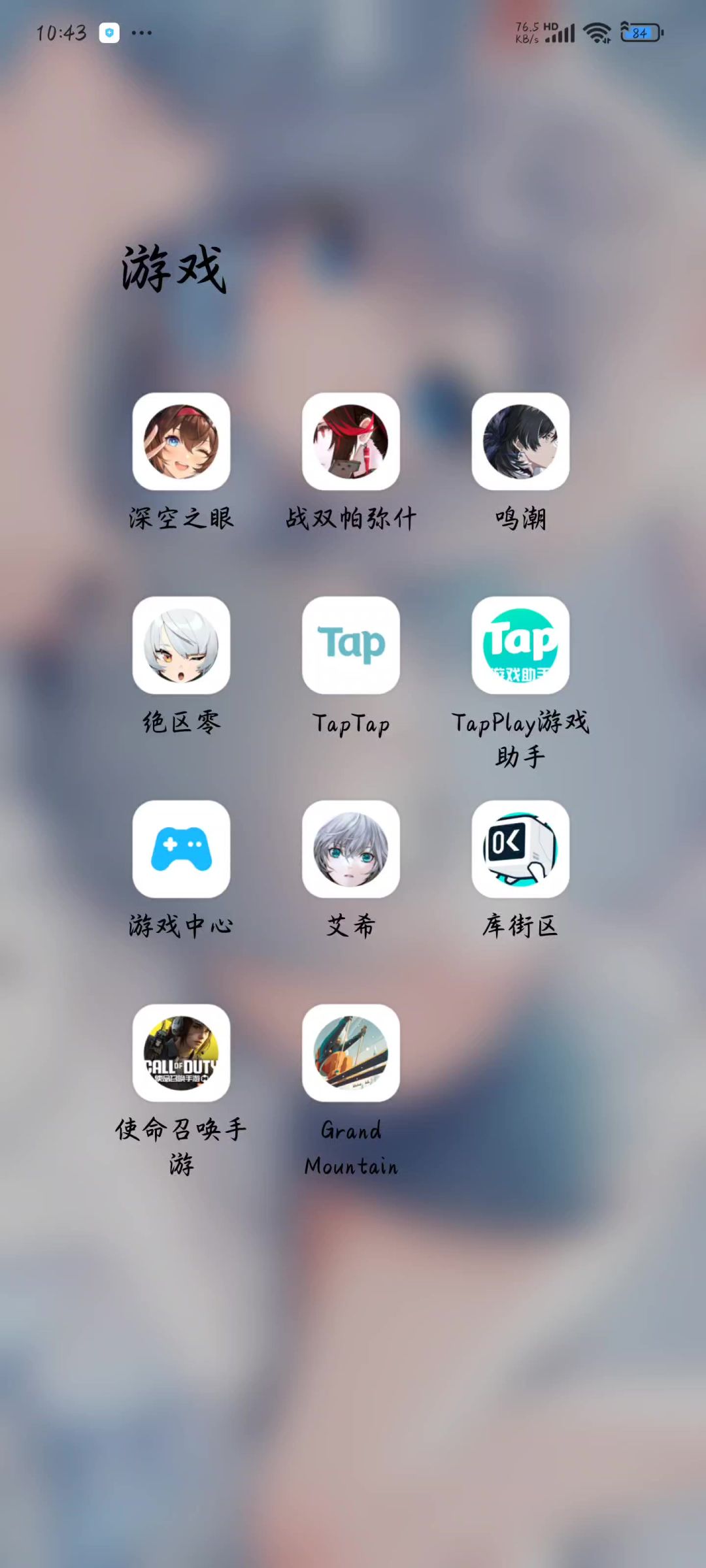The width and height of the screenshot is (706, 1568).
Task: Launch 战双帕弥什
Action: pyautogui.click(x=351, y=442)
